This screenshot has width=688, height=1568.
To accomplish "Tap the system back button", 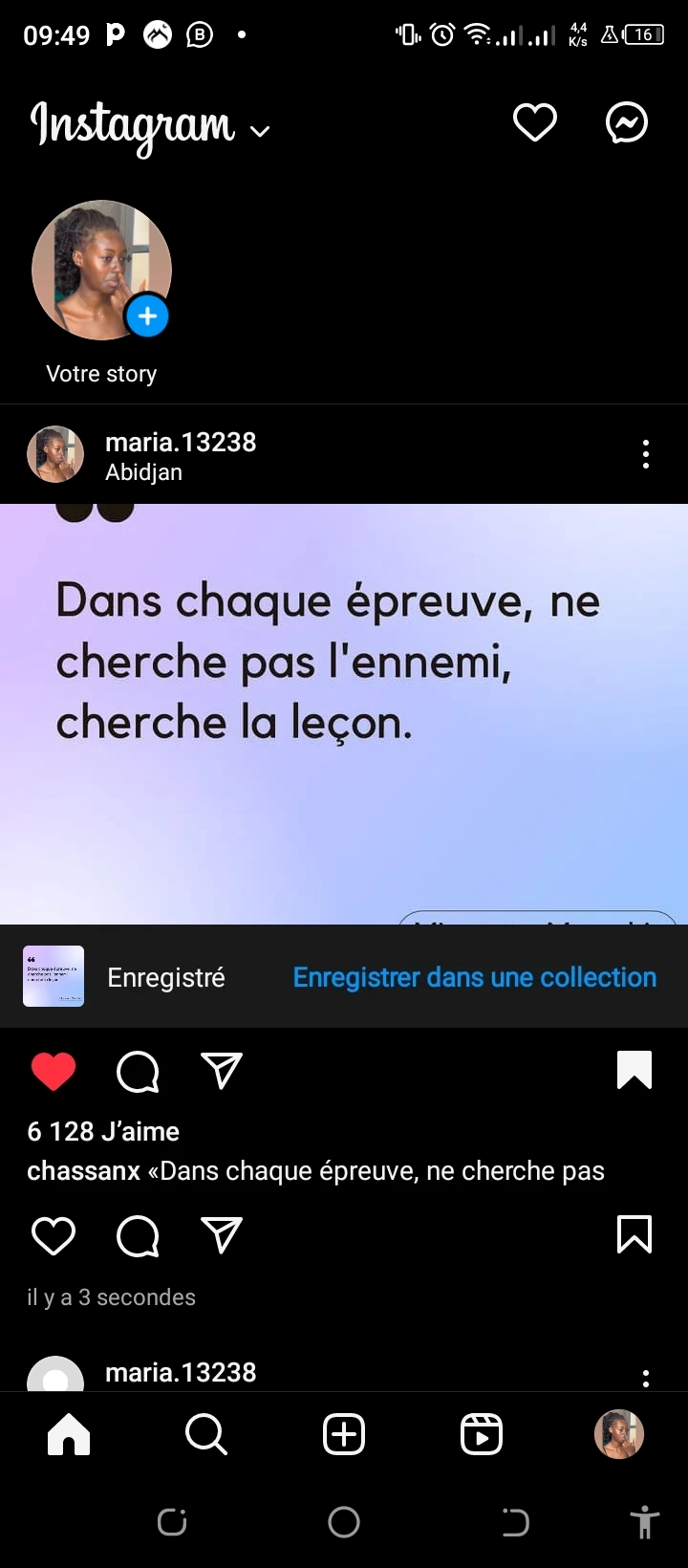I will [x=515, y=1522].
